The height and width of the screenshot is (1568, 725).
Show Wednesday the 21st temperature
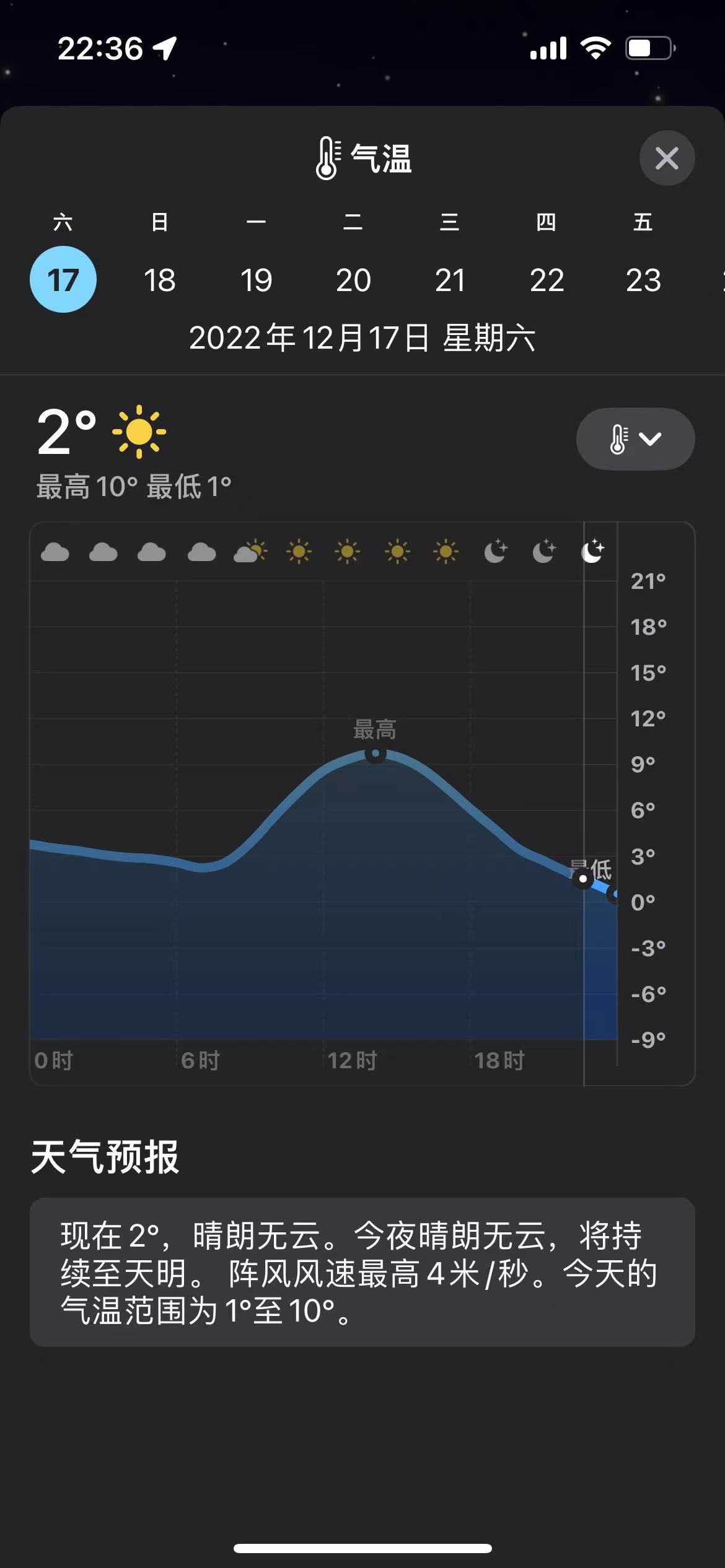click(x=450, y=280)
